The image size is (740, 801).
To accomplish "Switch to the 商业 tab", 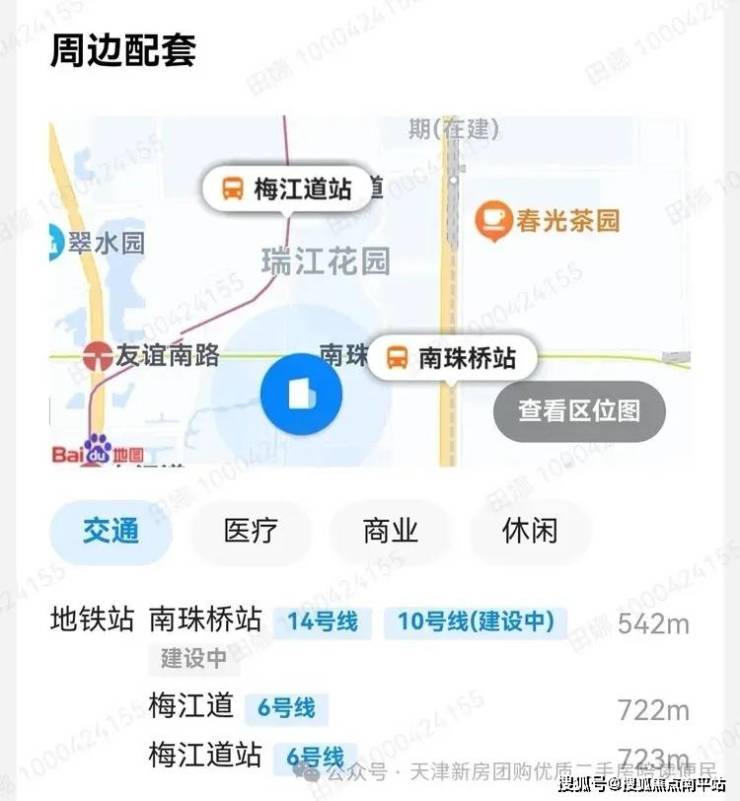I will (x=390, y=531).
